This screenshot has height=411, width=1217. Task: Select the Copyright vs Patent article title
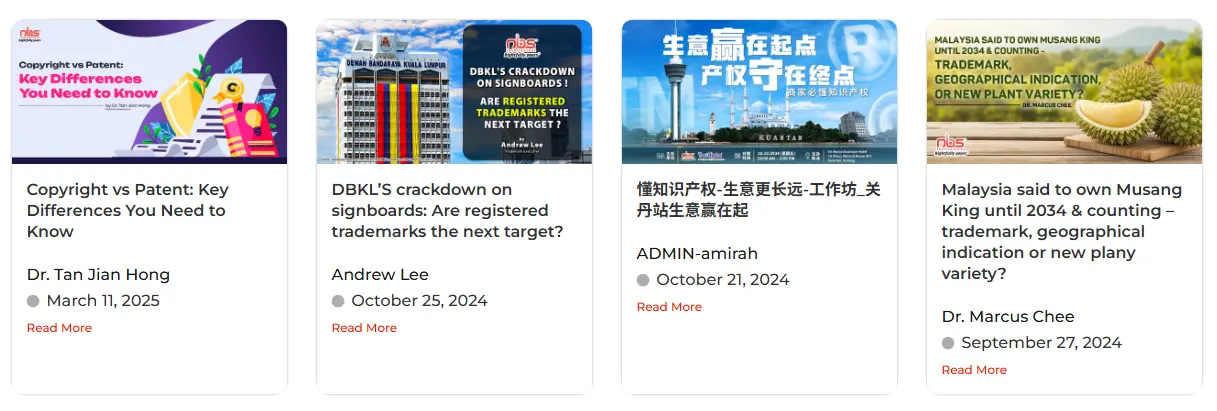pos(127,210)
